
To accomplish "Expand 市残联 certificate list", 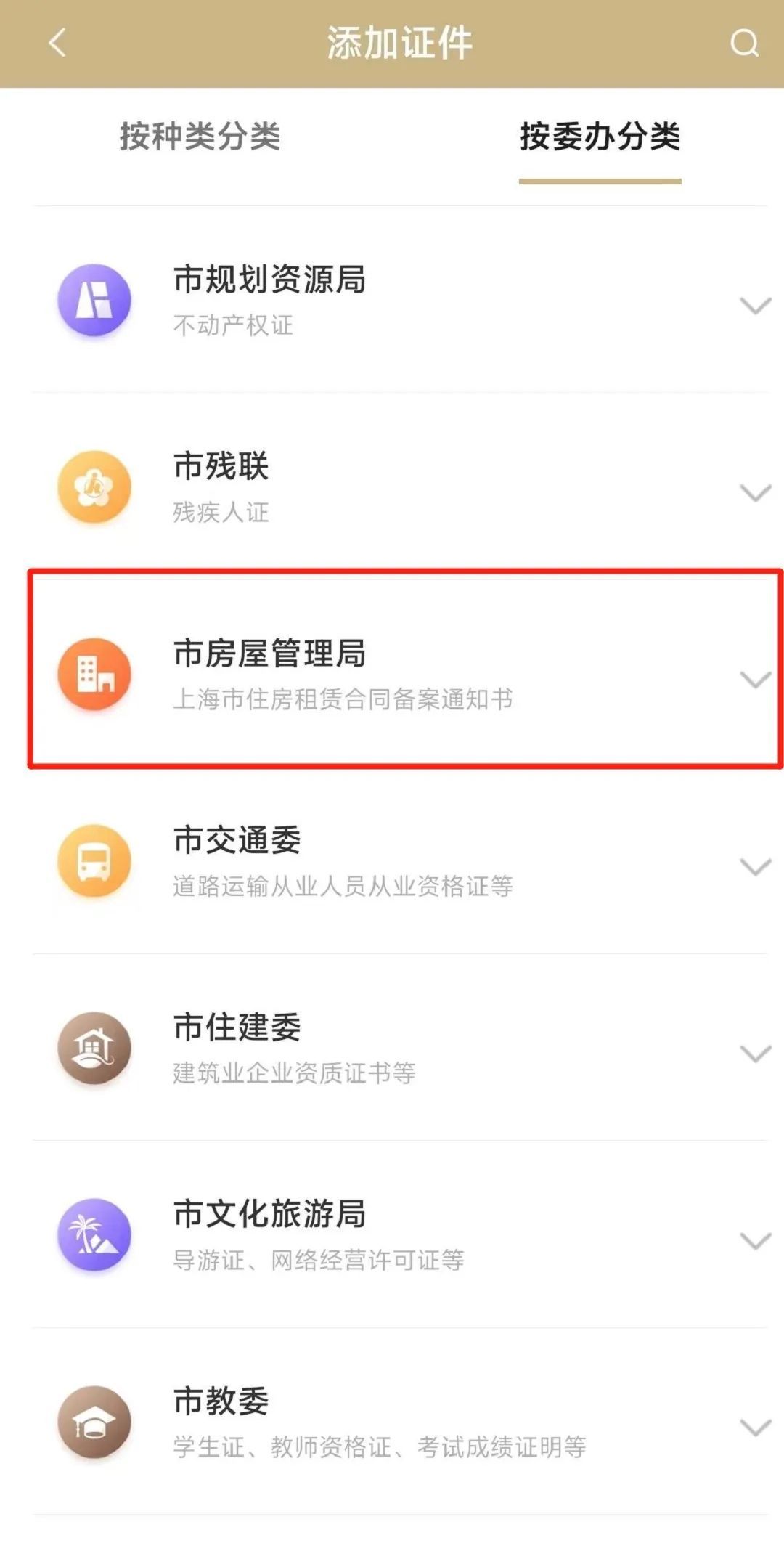I will tap(399, 487).
